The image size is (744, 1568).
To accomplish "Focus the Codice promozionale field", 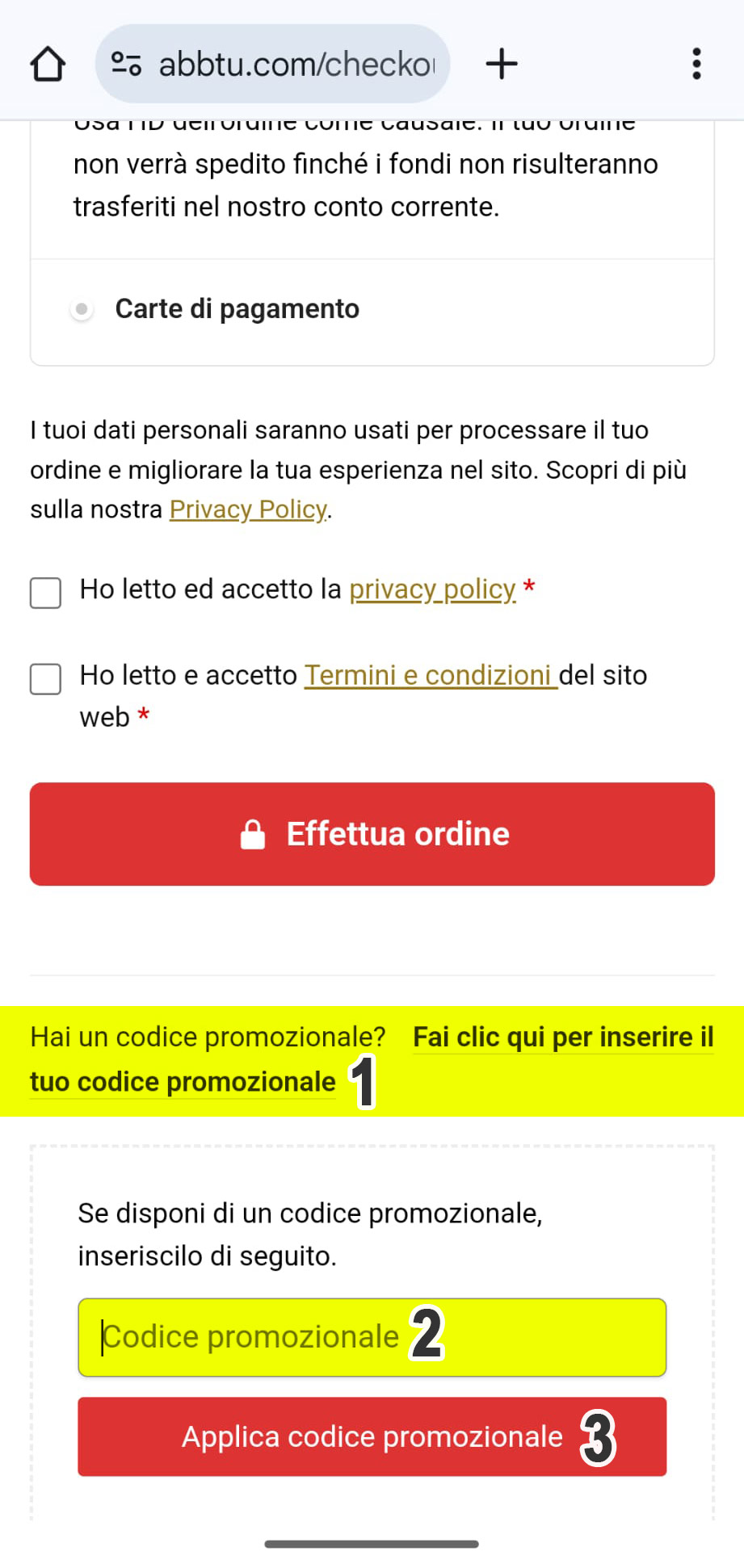I will 372,1337.
